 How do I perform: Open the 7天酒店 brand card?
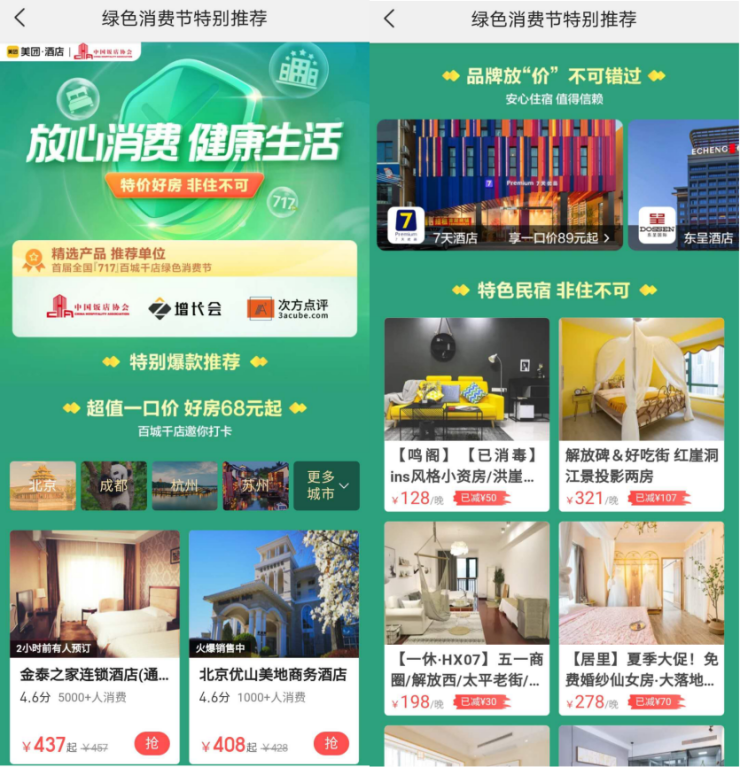pyautogui.click(x=499, y=185)
